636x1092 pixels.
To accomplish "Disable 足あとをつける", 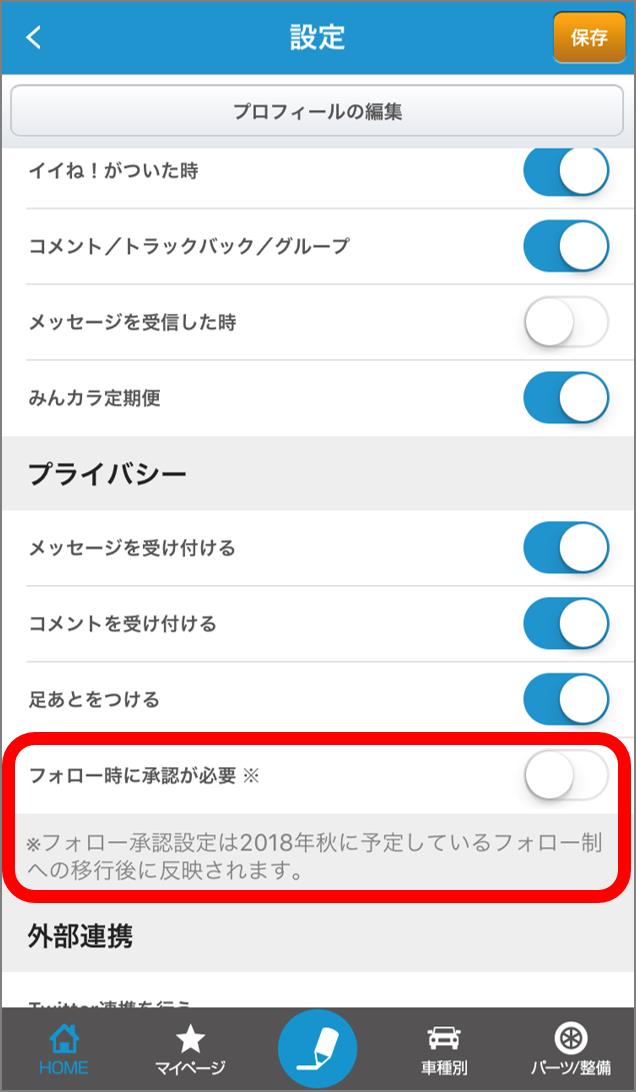I will (x=566, y=699).
